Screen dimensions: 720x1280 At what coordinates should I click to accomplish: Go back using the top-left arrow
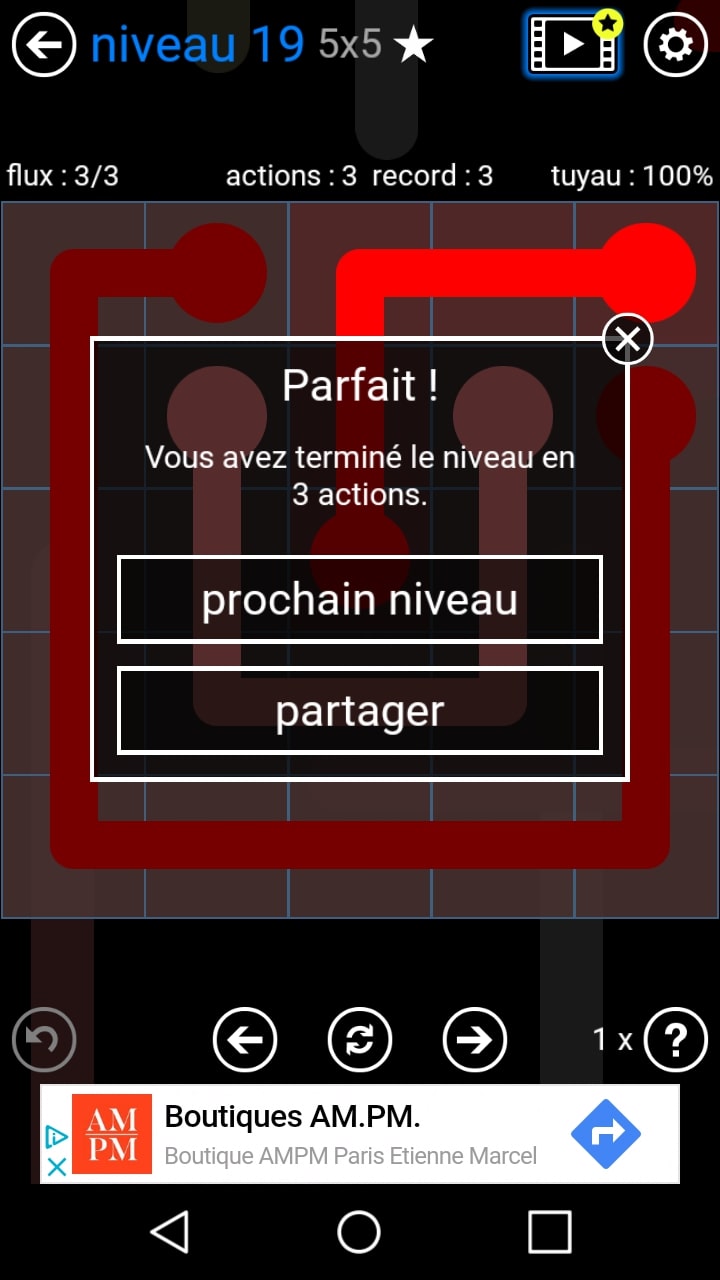[x=44, y=45]
